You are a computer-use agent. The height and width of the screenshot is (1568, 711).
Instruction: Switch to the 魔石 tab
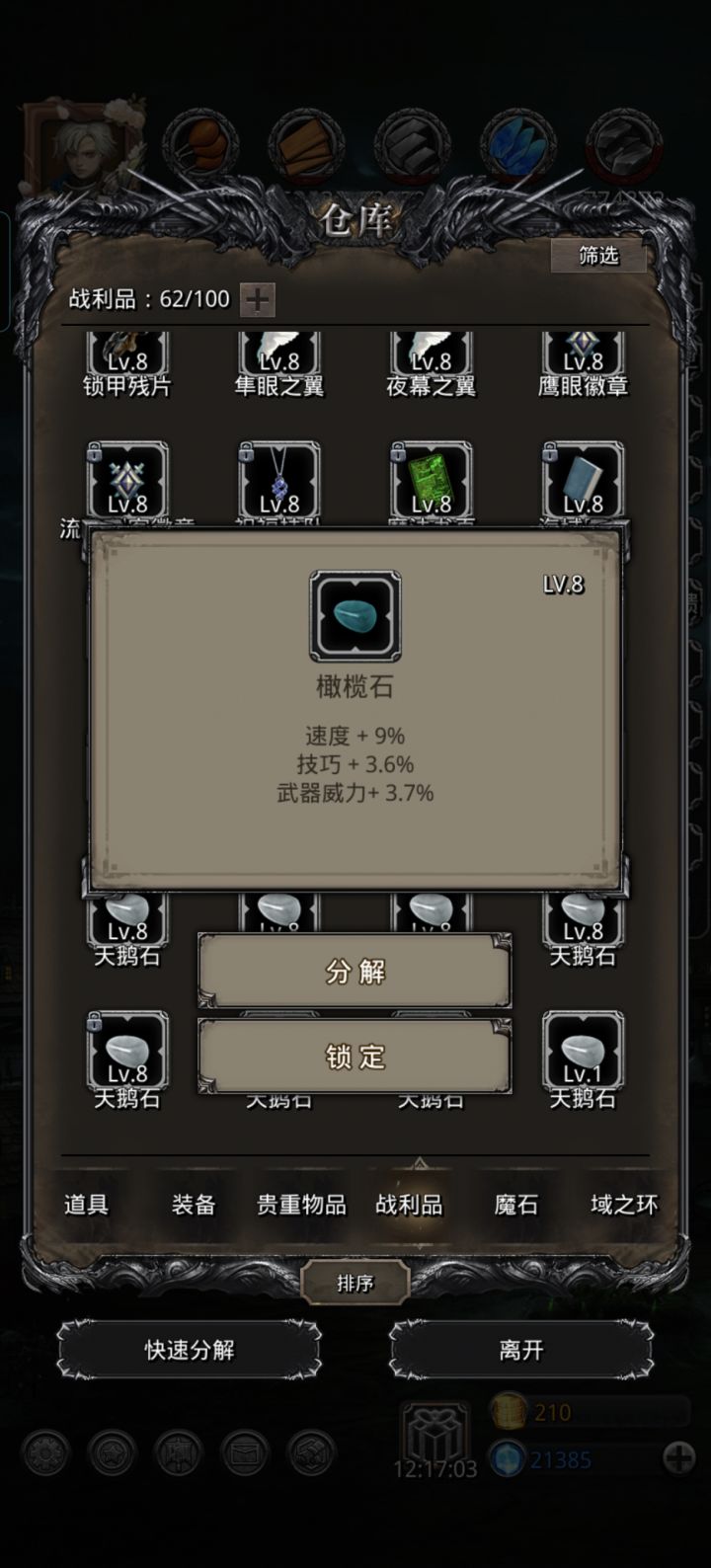pyautogui.click(x=513, y=1205)
